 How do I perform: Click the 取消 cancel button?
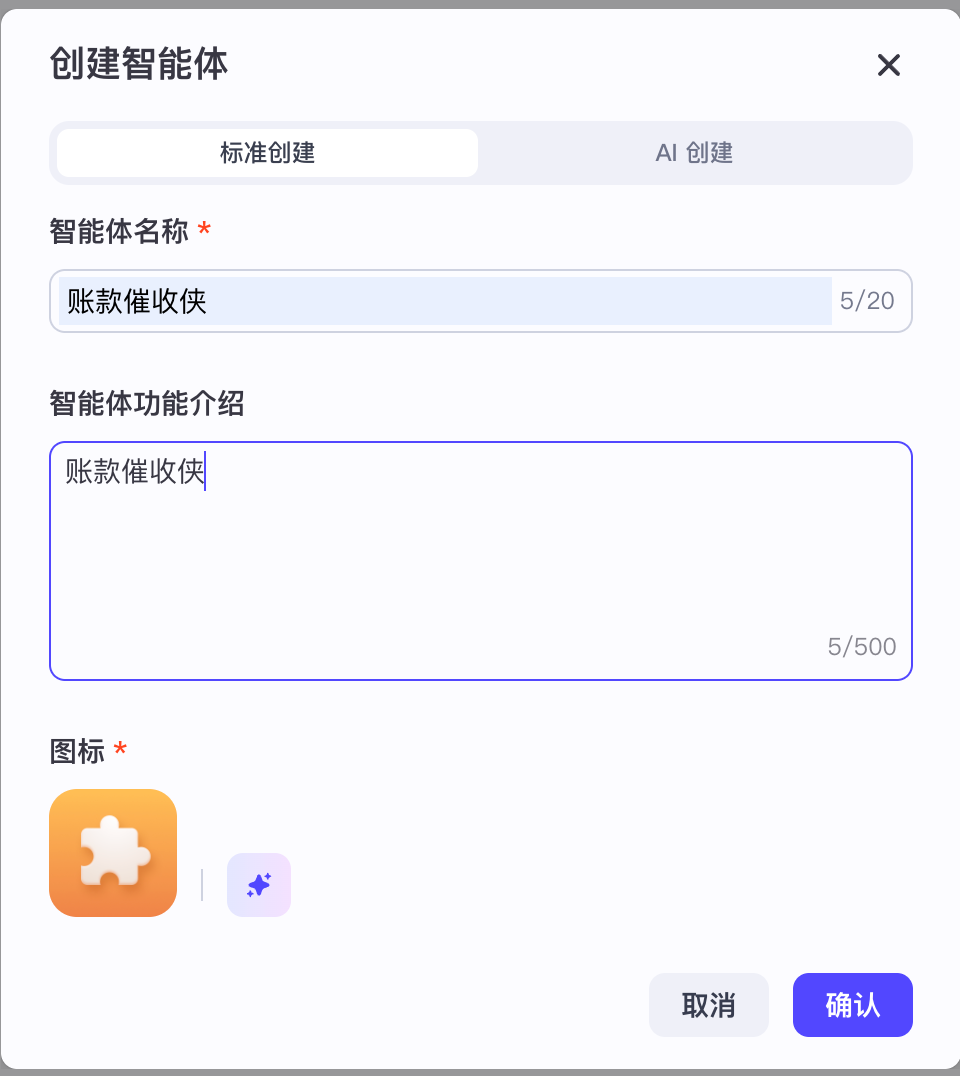tap(708, 1004)
